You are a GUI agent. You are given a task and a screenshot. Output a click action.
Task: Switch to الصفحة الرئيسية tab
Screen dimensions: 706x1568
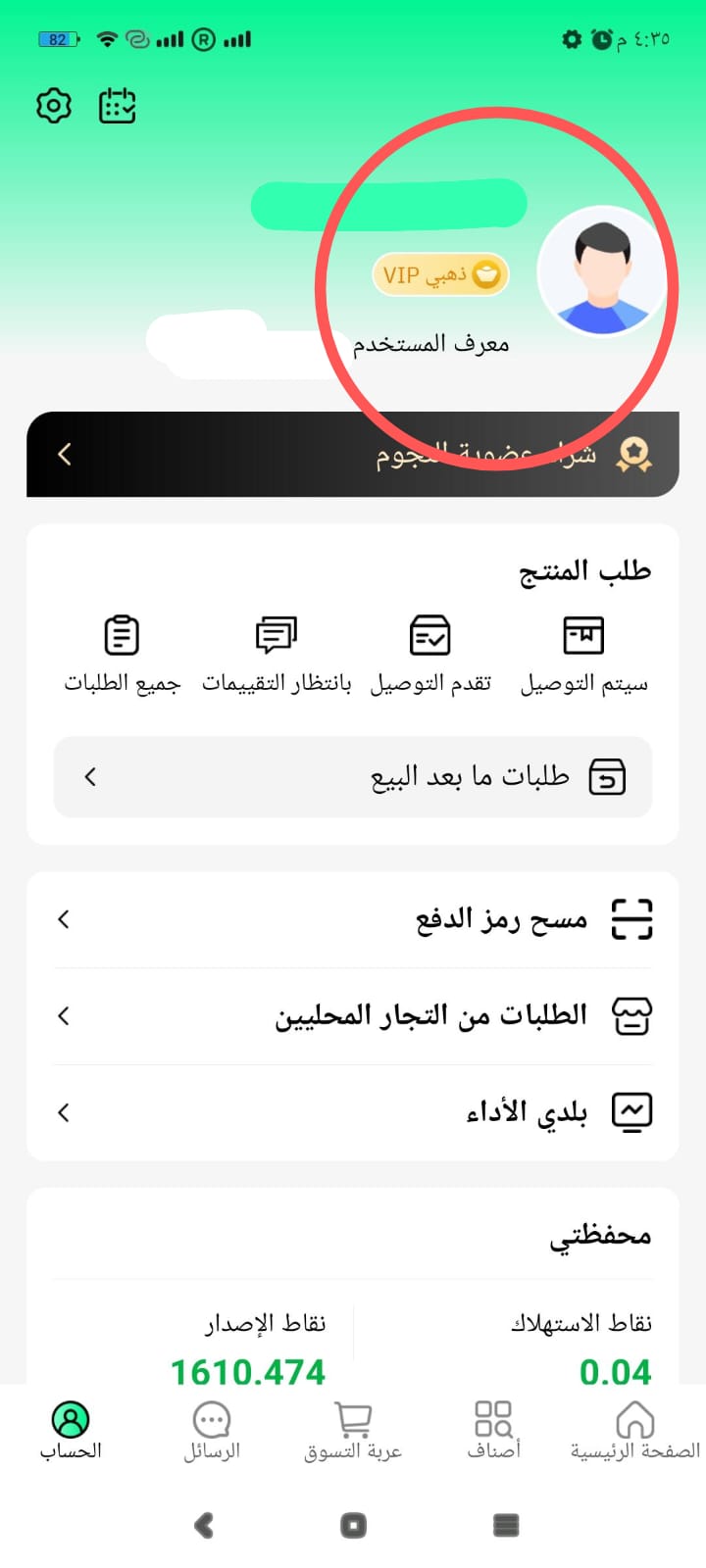click(x=634, y=1431)
